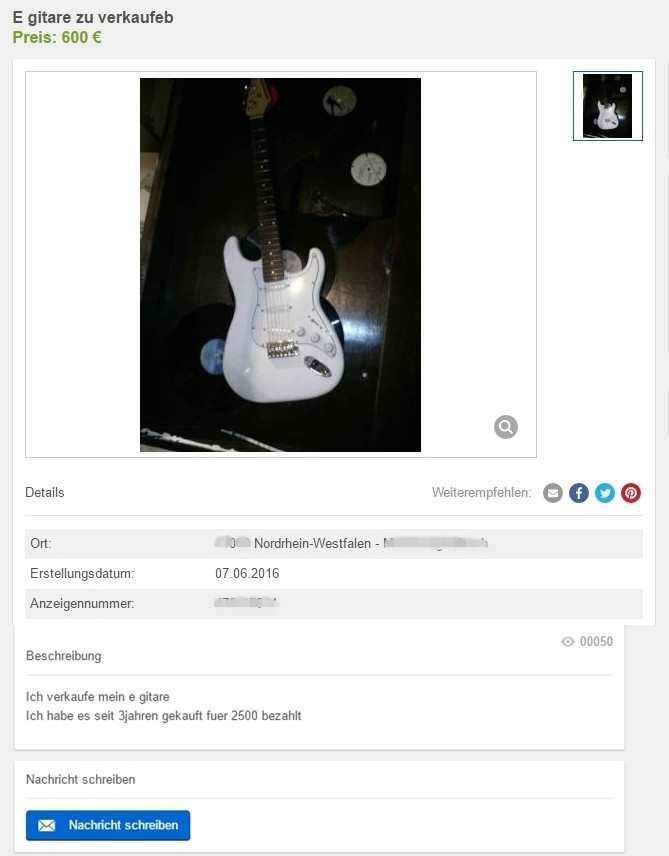669x856 pixels.
Task: Tap the Nachricht schreiben button
Action: (x=108, y=825)
